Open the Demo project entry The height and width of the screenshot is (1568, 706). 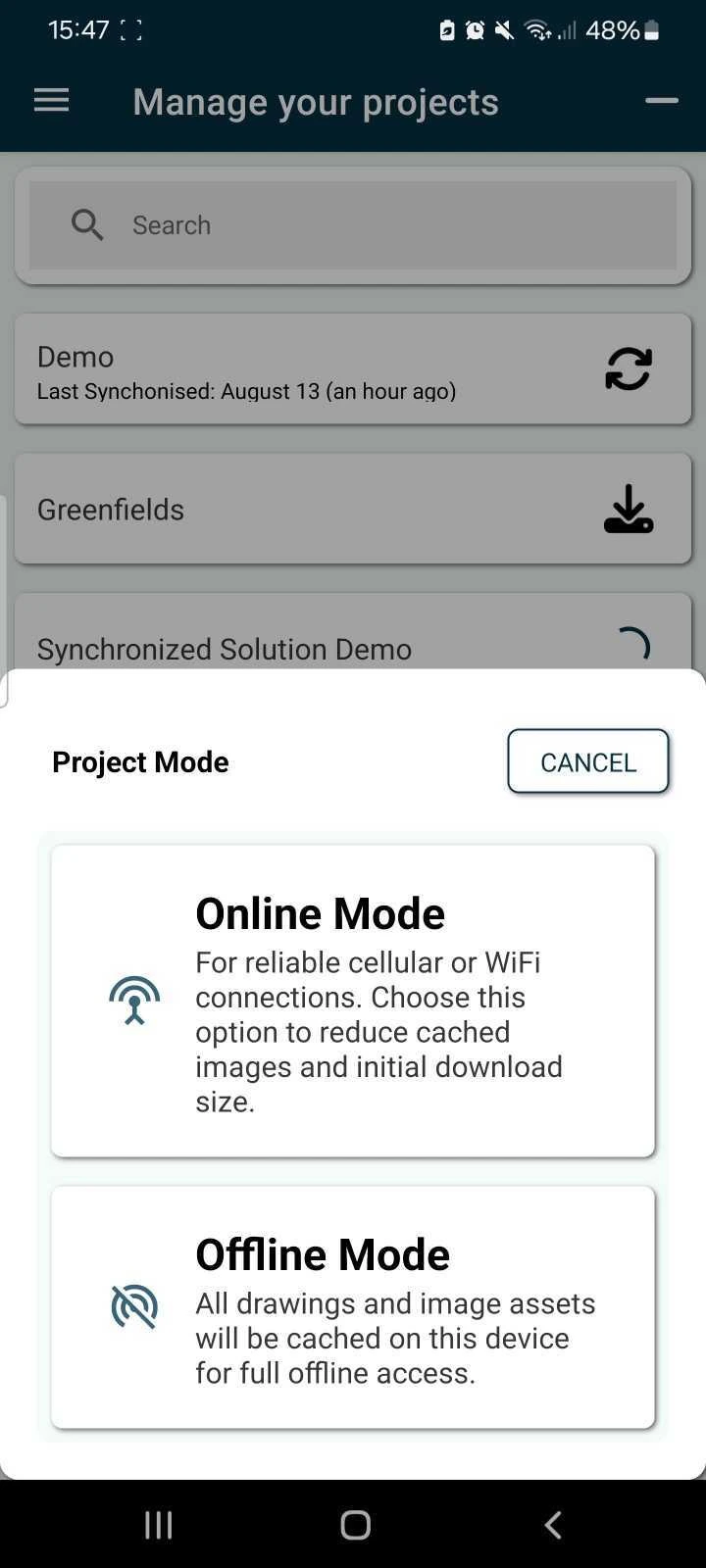(294, 368)
